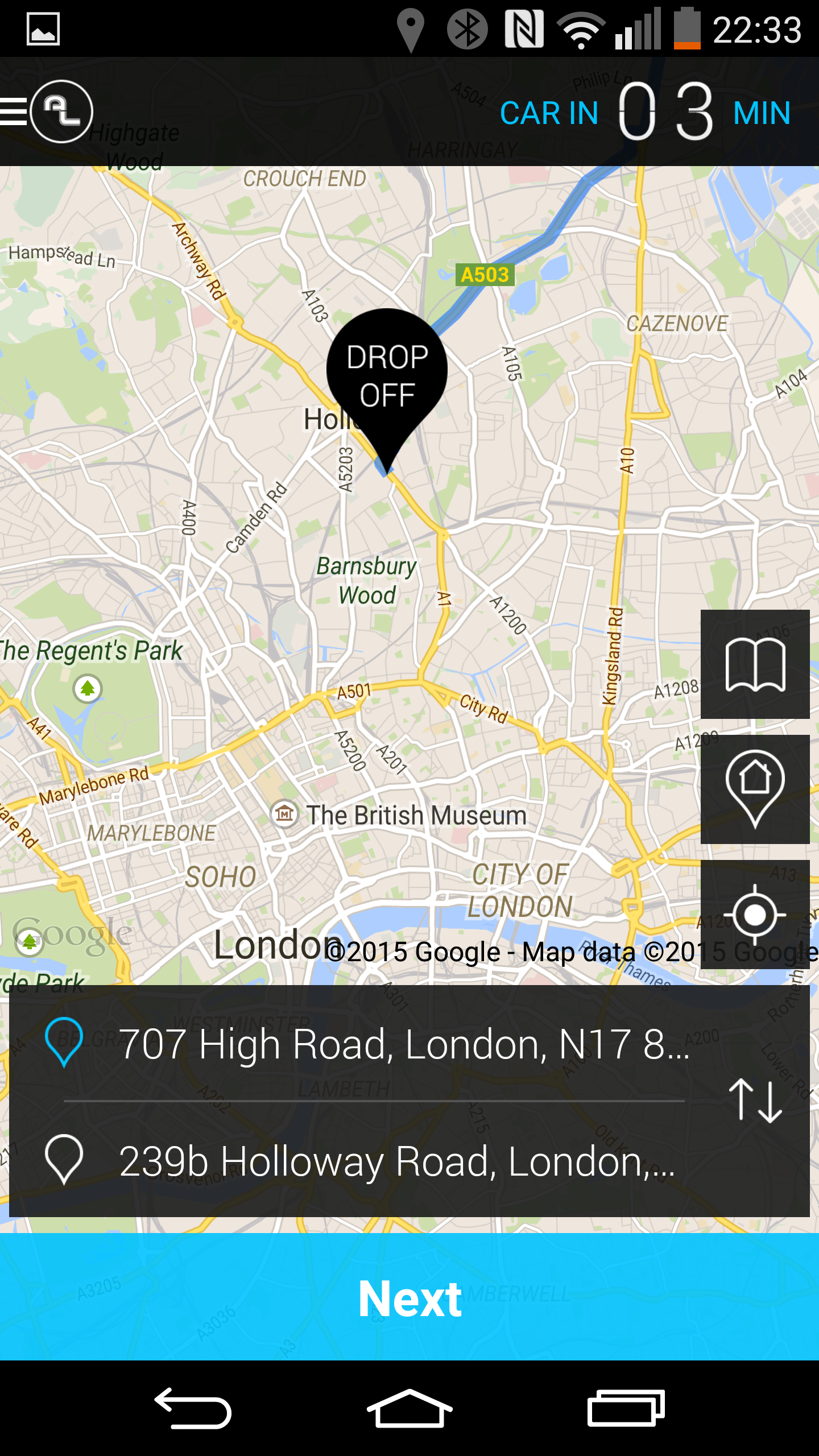Edit pickup address 707 High Road
Image resolution: width=819 pixels, height=1456 pixels.
click(374, 1044)
